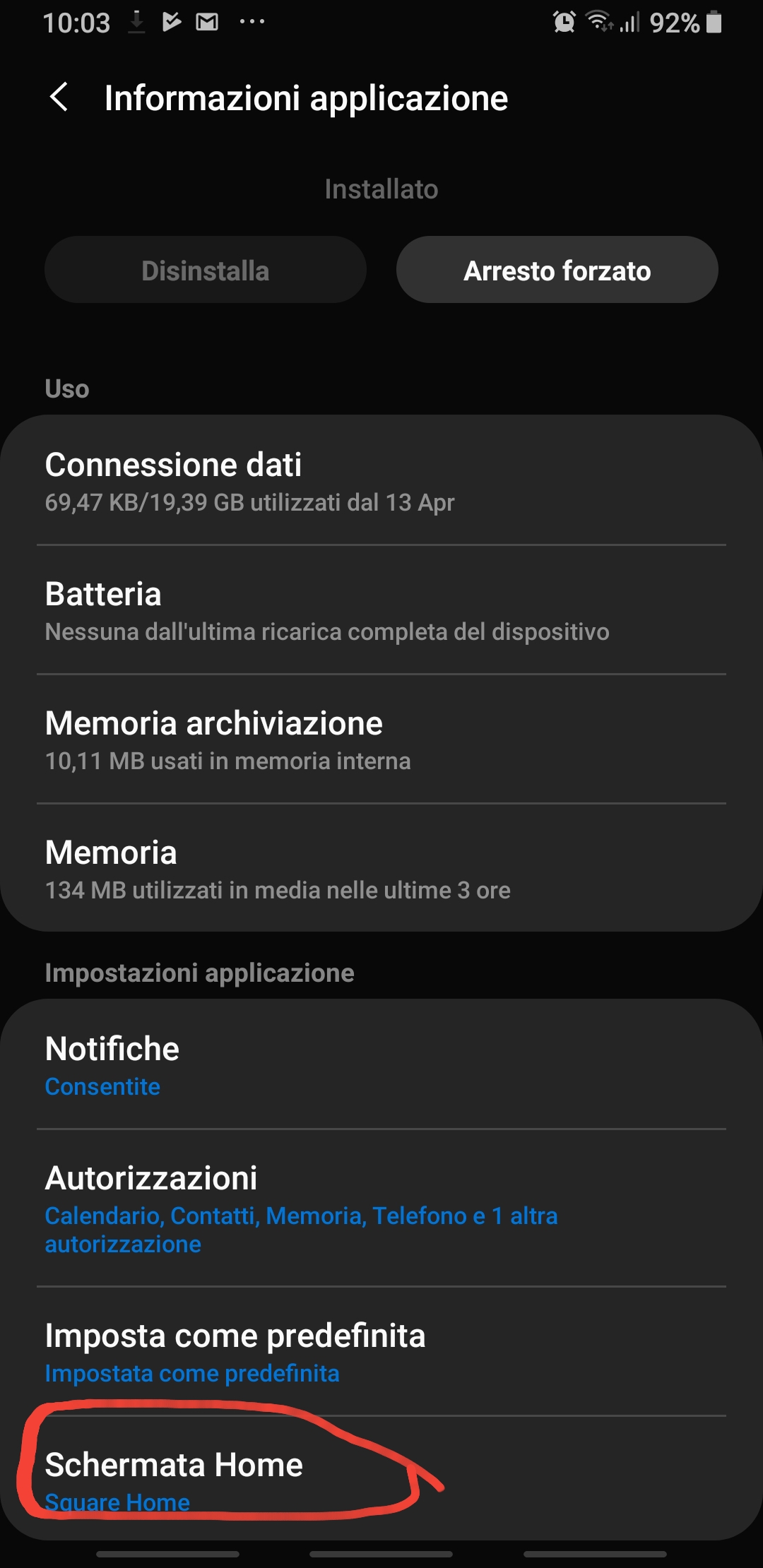View Memoria usage over last 3 hours

[381, 869]
